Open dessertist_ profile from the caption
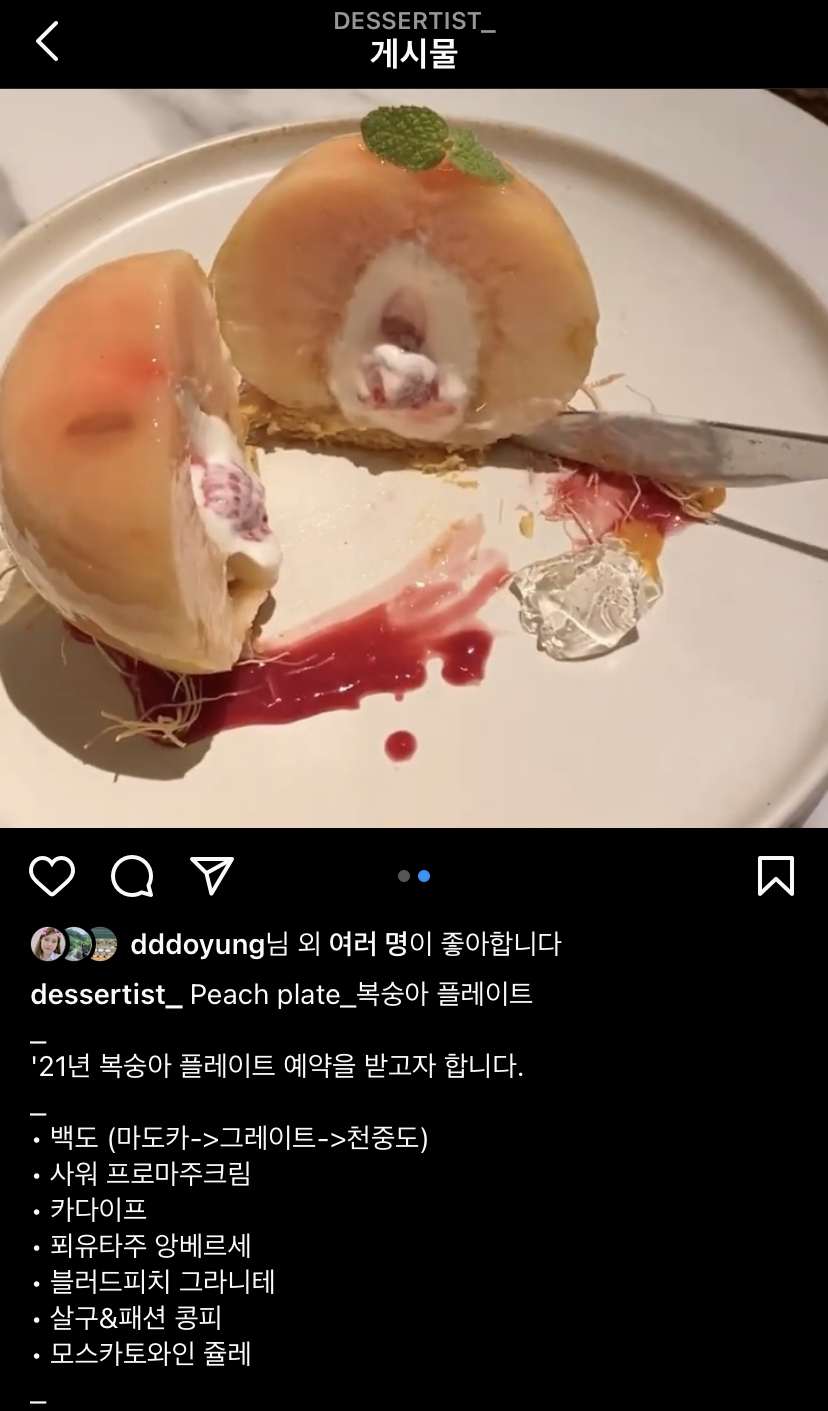This screenshot has height=1411, width=828. point(107,995)
